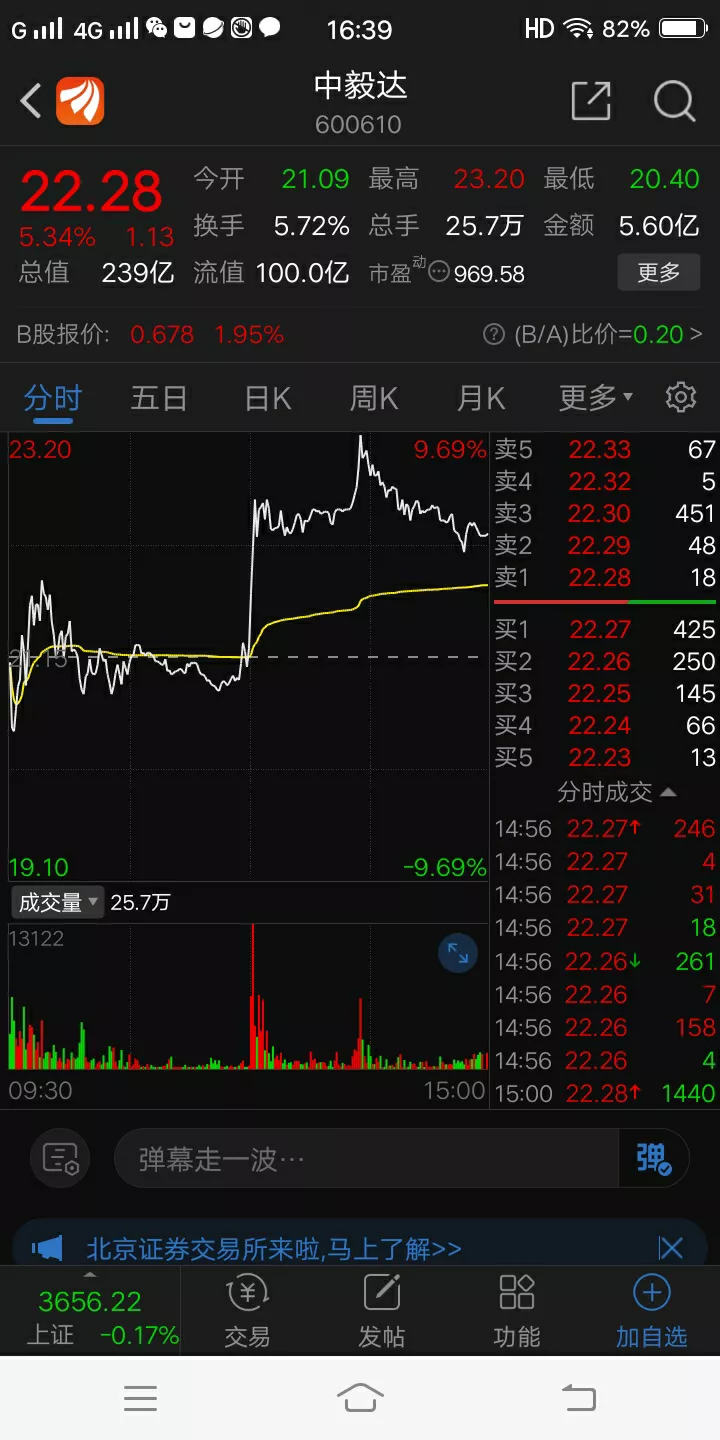Add this stock via 加自选
Image resolution: width=720 pixels, height=1440 pixels.
pos(651,1311)
